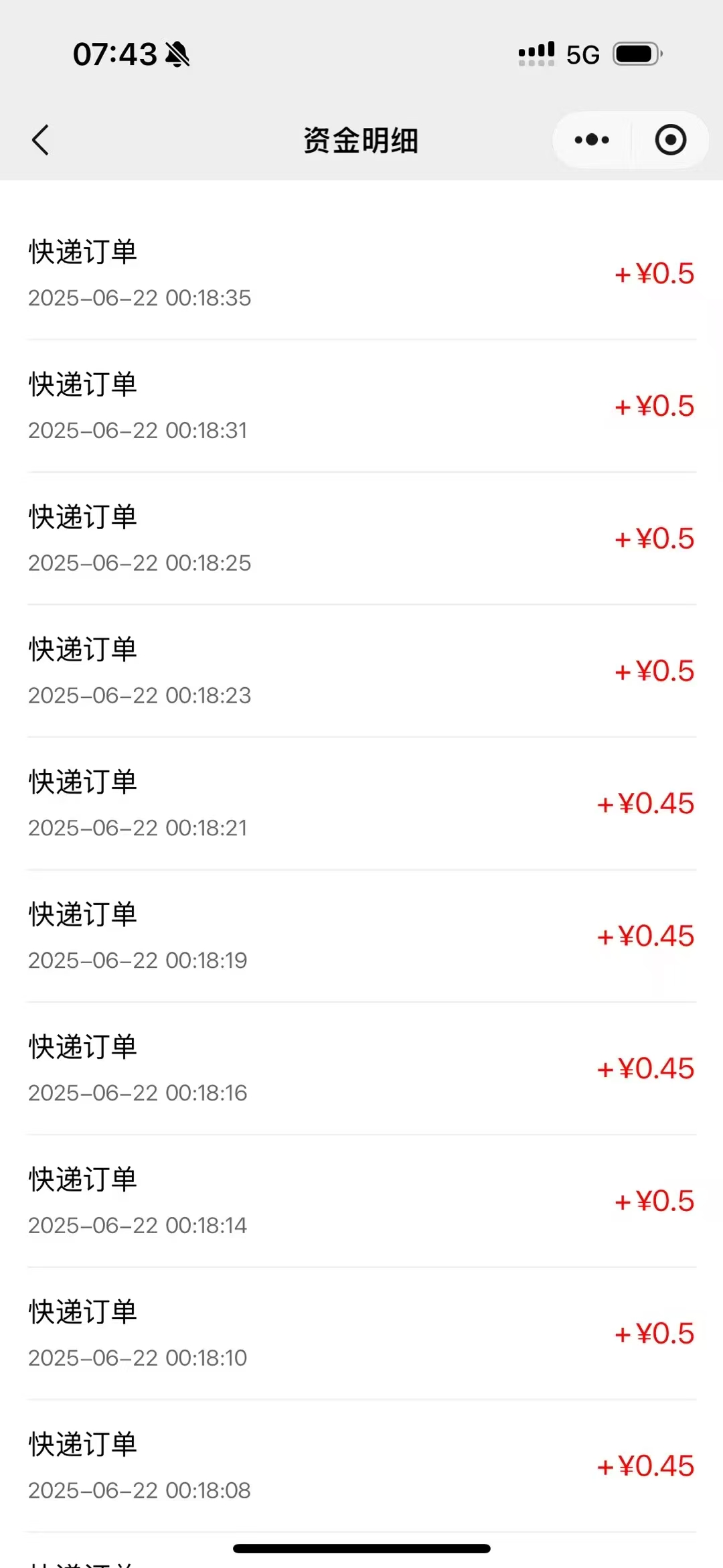Close the mini program with the circle button
The image size is (723, 1568).
[670, 140]
